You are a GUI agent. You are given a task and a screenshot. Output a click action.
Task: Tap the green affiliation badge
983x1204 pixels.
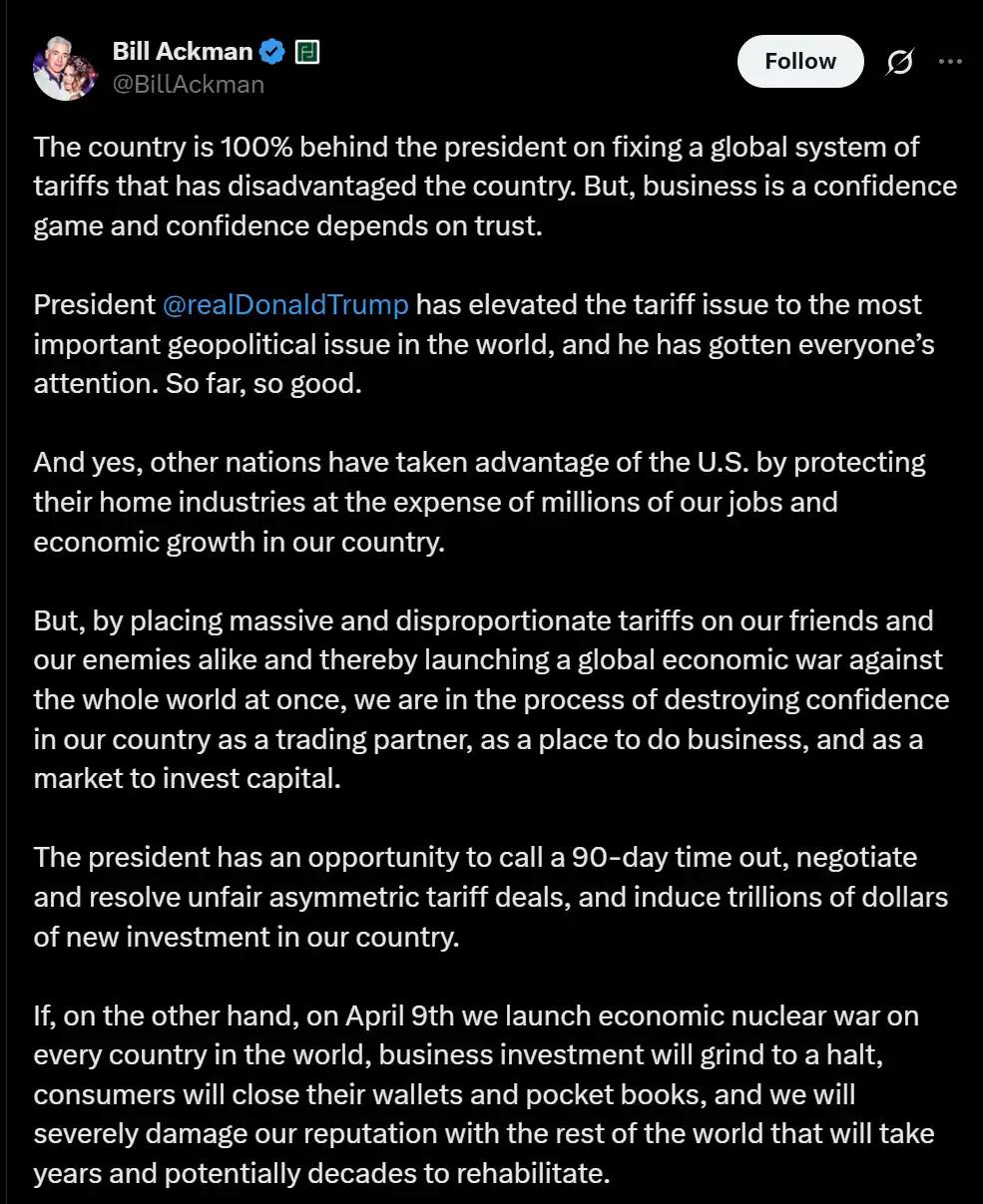pos(307,52)
